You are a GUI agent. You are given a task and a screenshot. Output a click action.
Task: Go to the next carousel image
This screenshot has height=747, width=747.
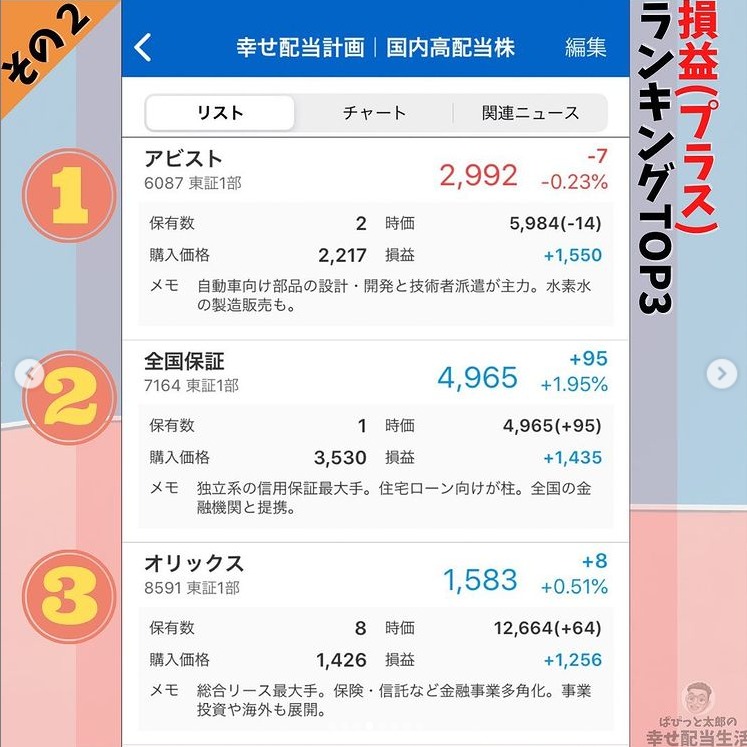pyautogui.click(x=720, y=374)
